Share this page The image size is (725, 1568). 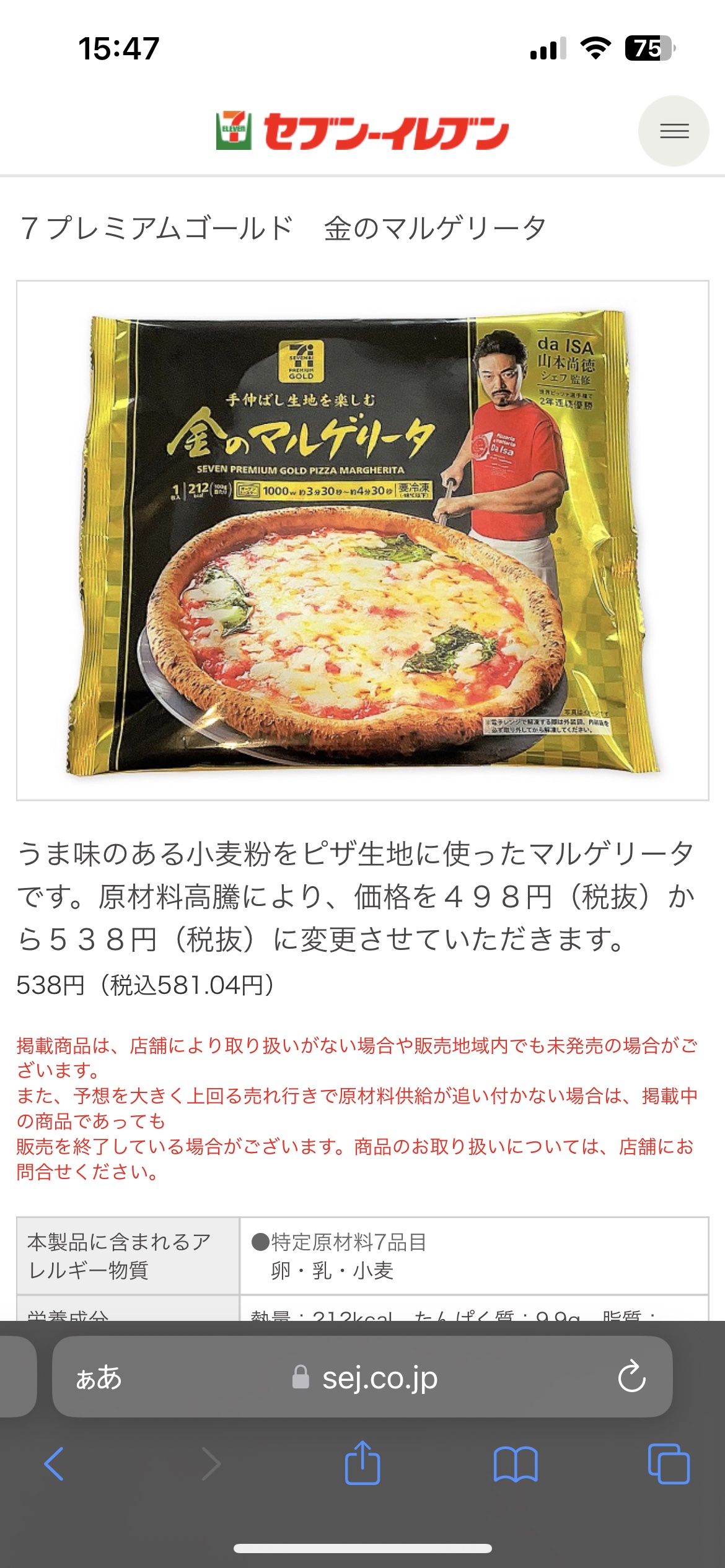[362, 1463]
